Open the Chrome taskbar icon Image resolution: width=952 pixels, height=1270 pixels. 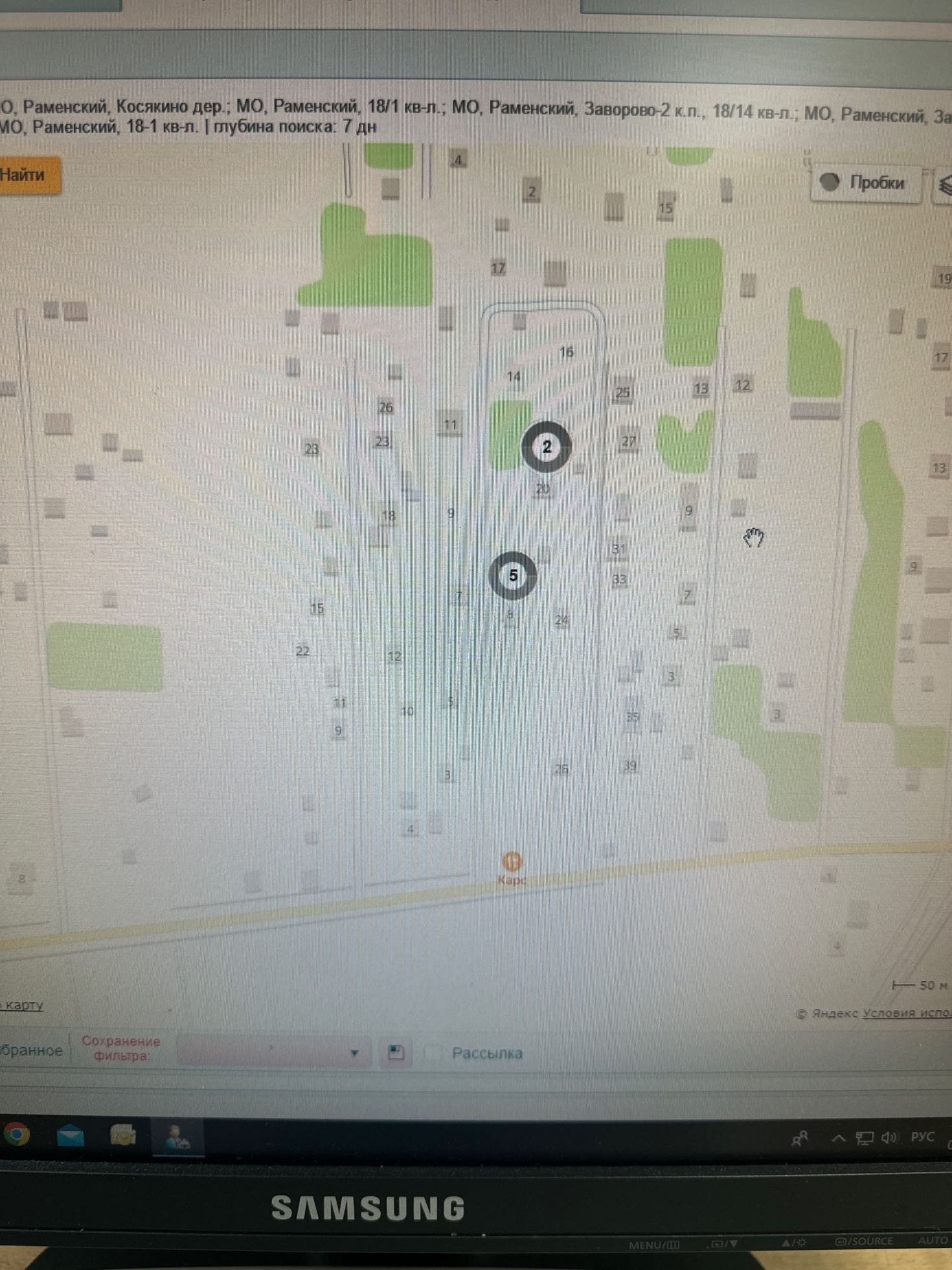click(x=17, y=1135)
